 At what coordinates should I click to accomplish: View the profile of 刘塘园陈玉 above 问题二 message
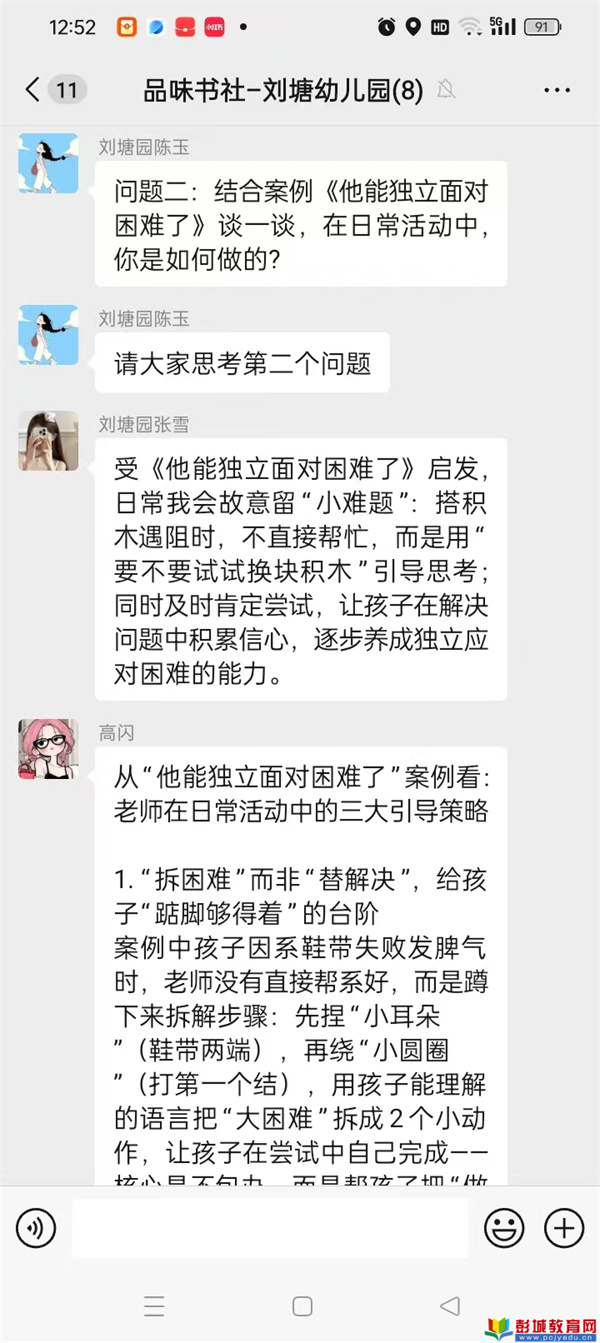[48, 163]
